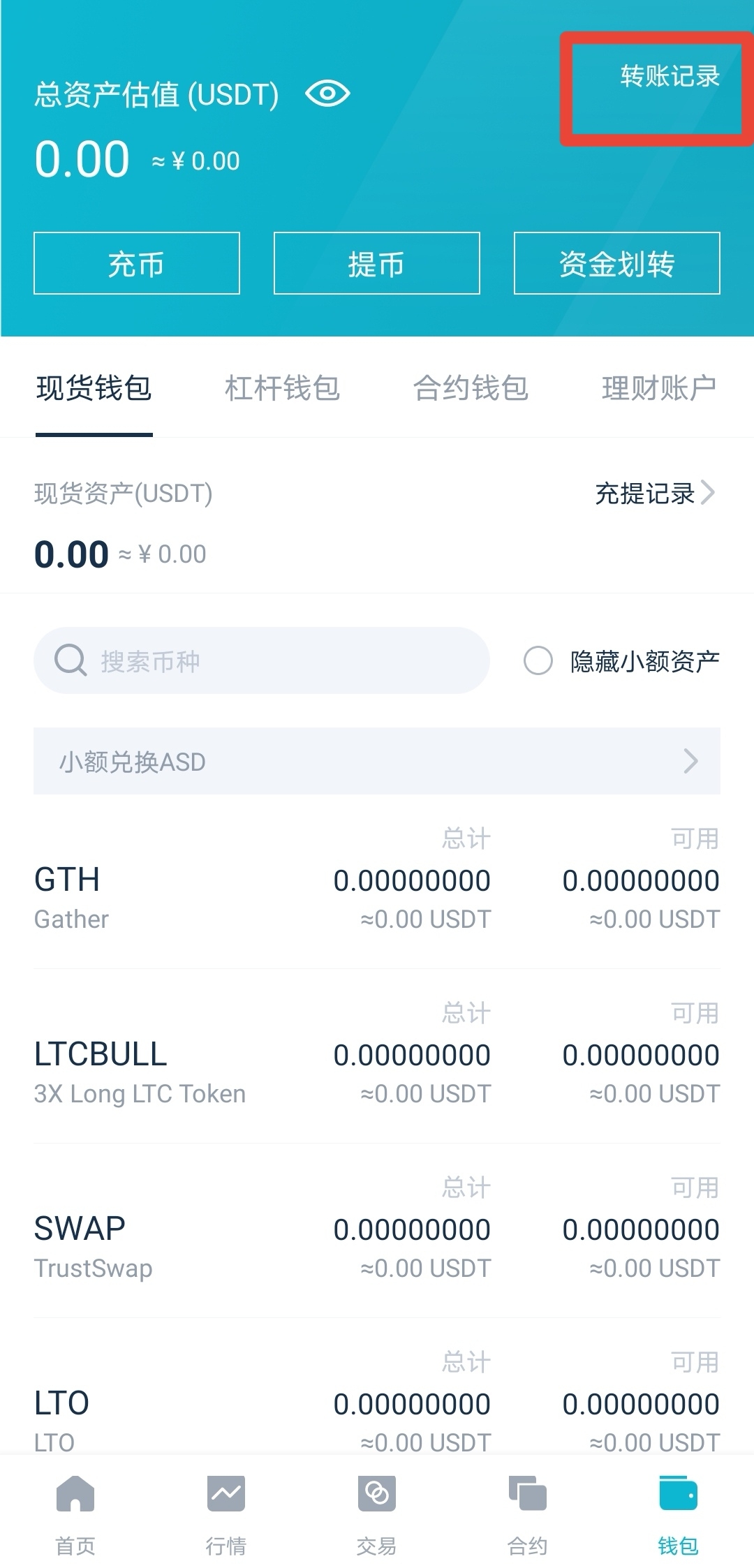Screen dimensions: 754x1568
Task: Open 转账记录 transfer records
Action: (670, 76)
